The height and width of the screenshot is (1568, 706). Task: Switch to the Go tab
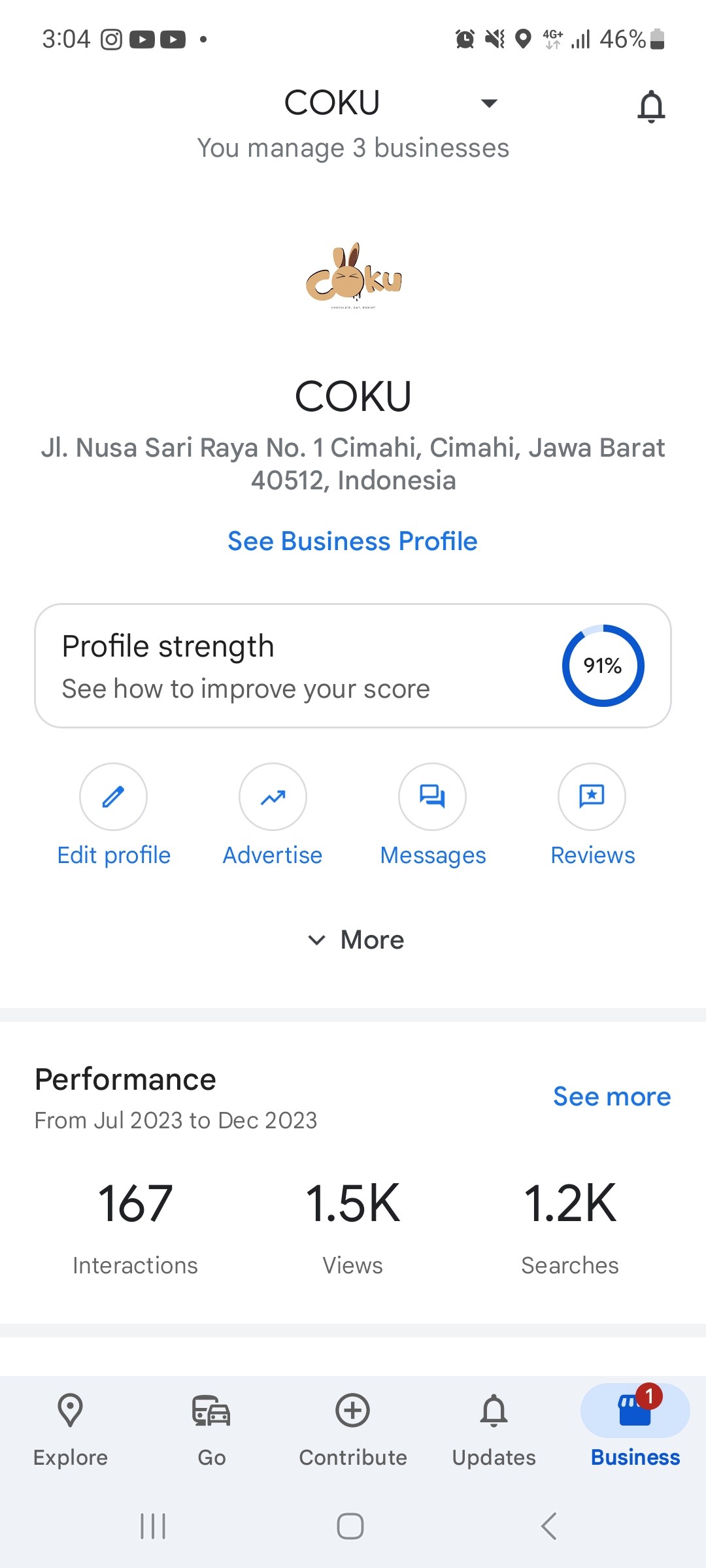tap(211, 1428)
